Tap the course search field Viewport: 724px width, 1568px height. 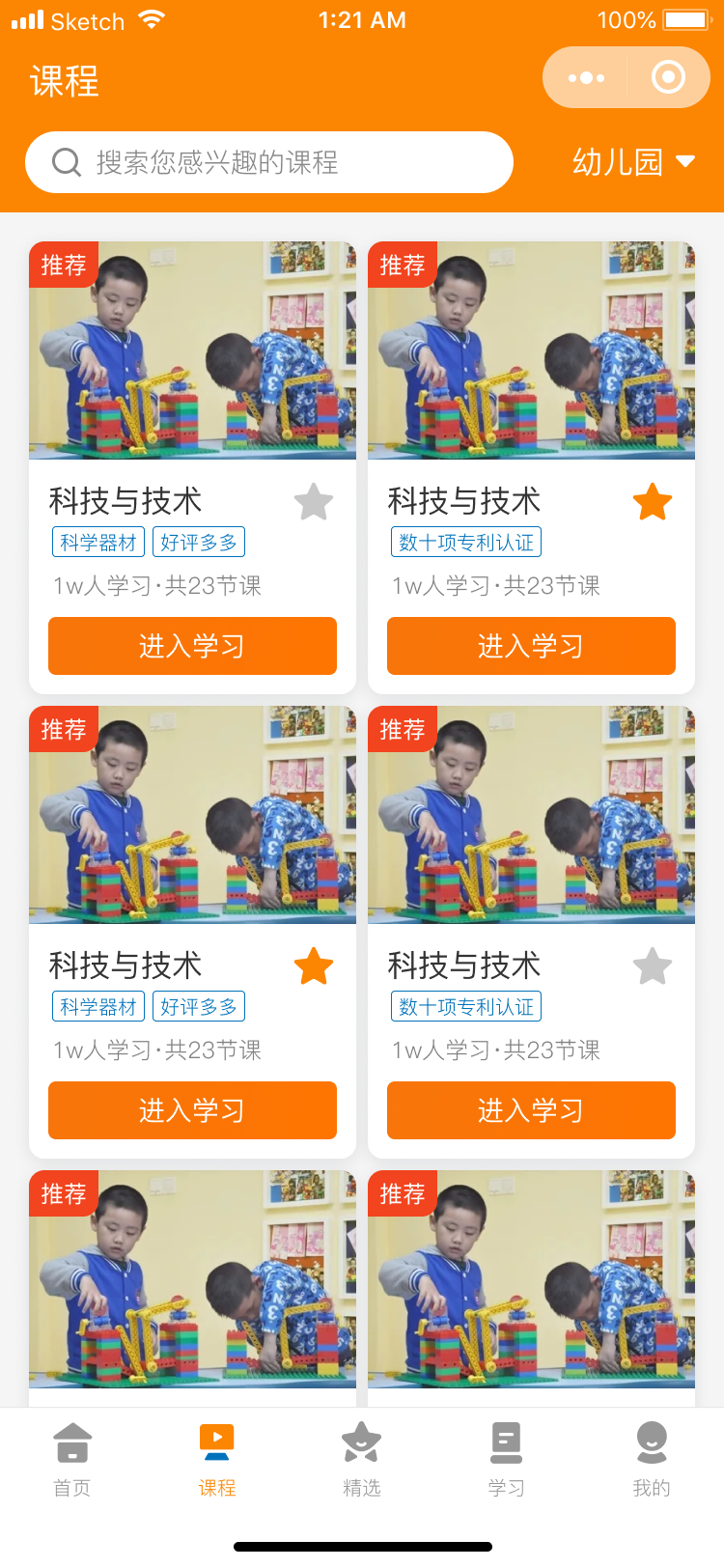click(x=268, y=162)
